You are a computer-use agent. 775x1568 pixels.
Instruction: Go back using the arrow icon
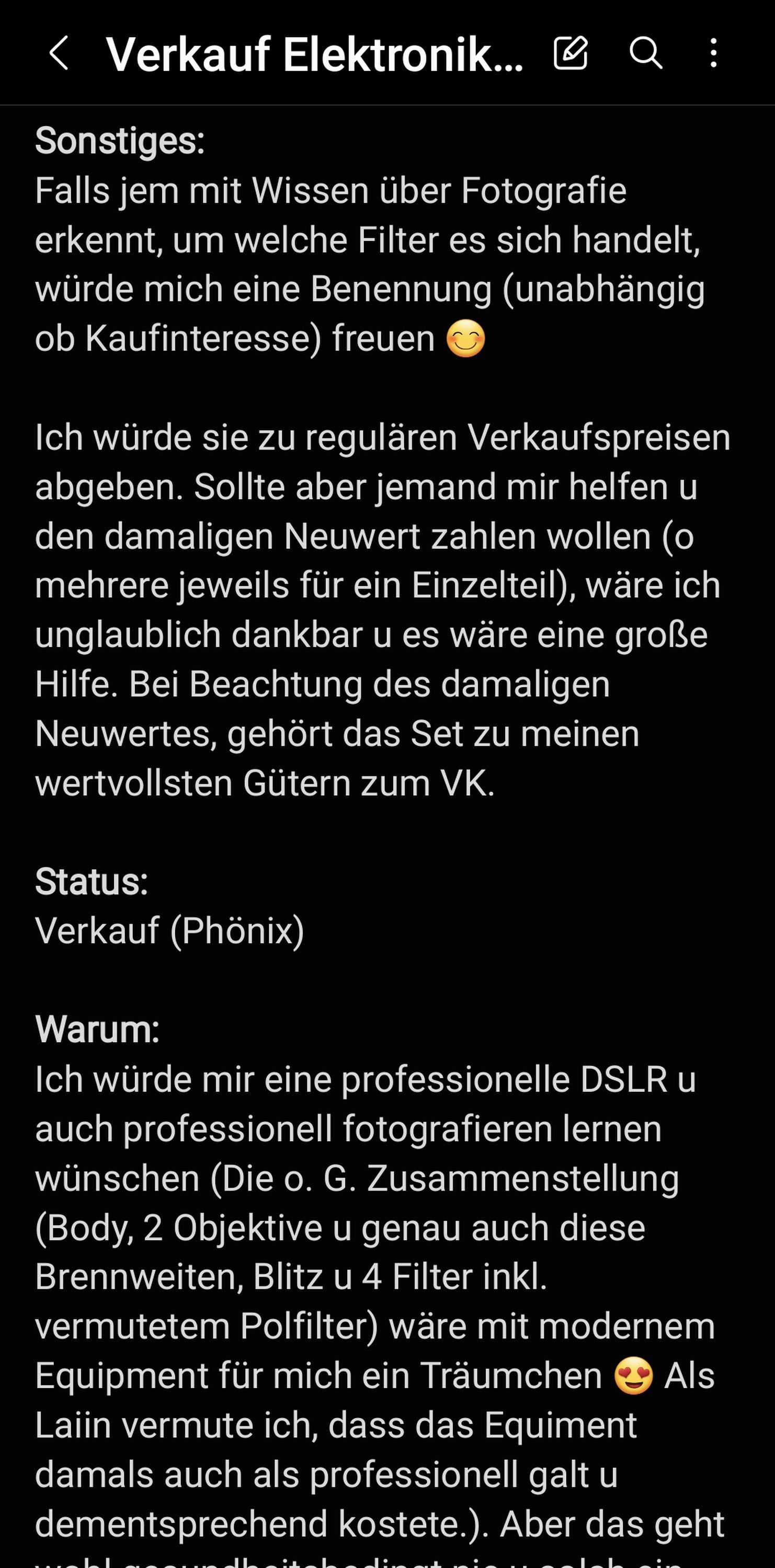pos(59,53)
